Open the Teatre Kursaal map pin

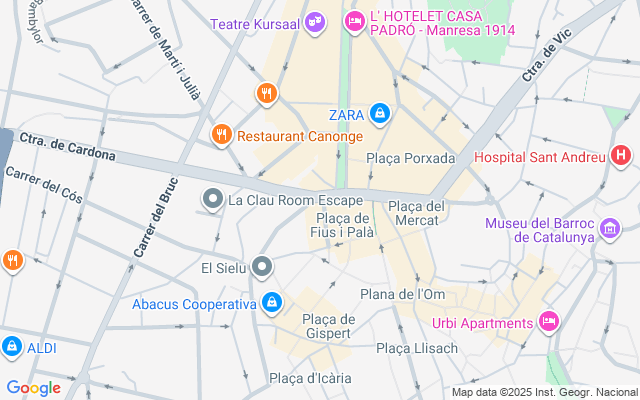tap(315, 21)
